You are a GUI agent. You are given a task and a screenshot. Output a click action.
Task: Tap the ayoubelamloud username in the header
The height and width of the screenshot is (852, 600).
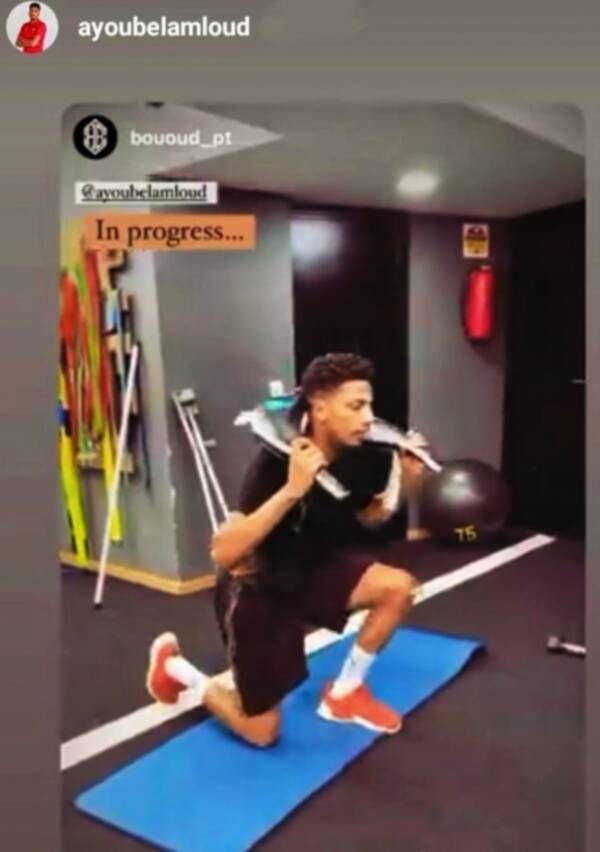point(164,28)
